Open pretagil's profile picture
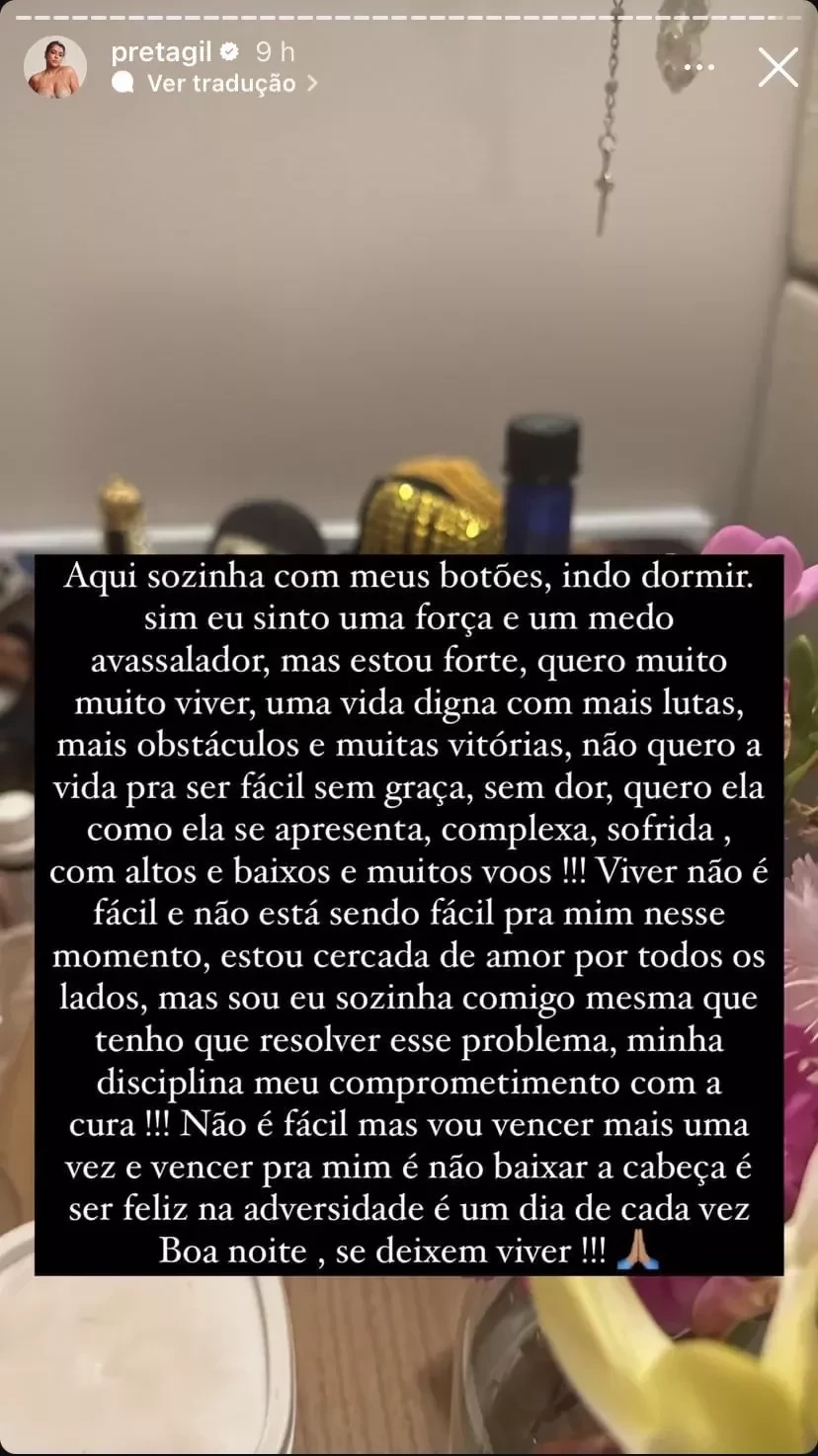Screen dimensions: 818x1456 [54, 67]
